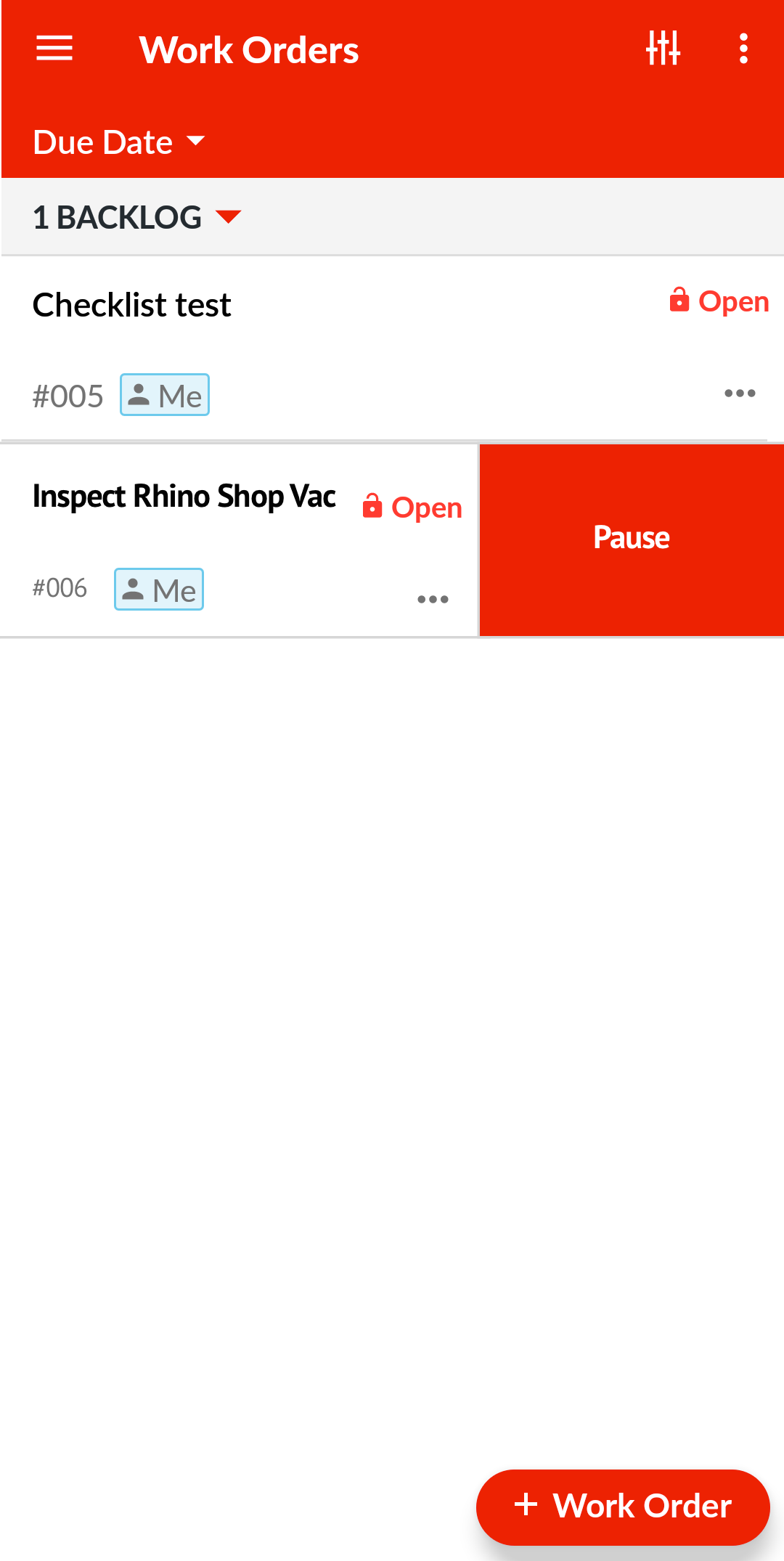The width and height of the screenshot is (784, 1561).
Task: Open the filter sliders icon
Action: coord(663,49)
